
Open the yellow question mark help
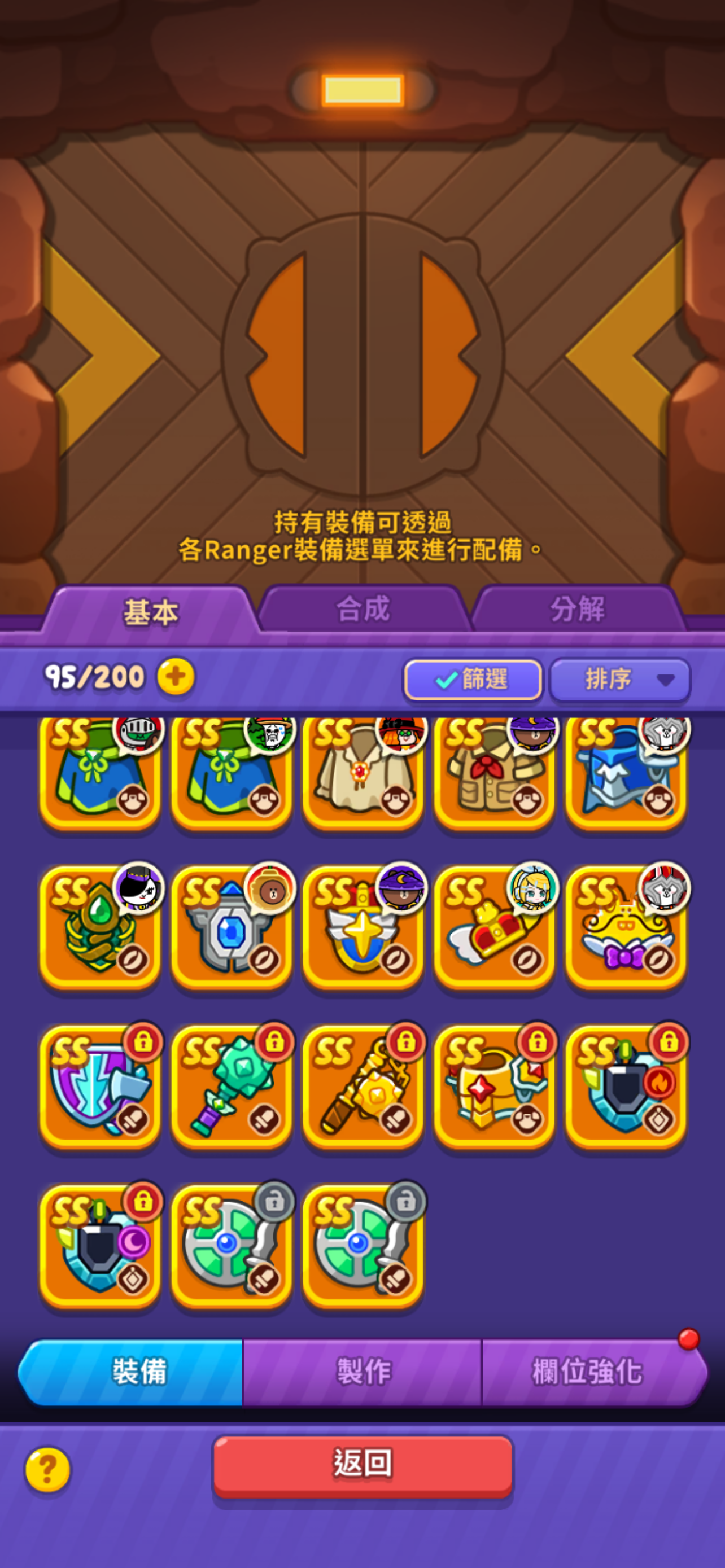pyautogui.click(x=47, y=1469)
